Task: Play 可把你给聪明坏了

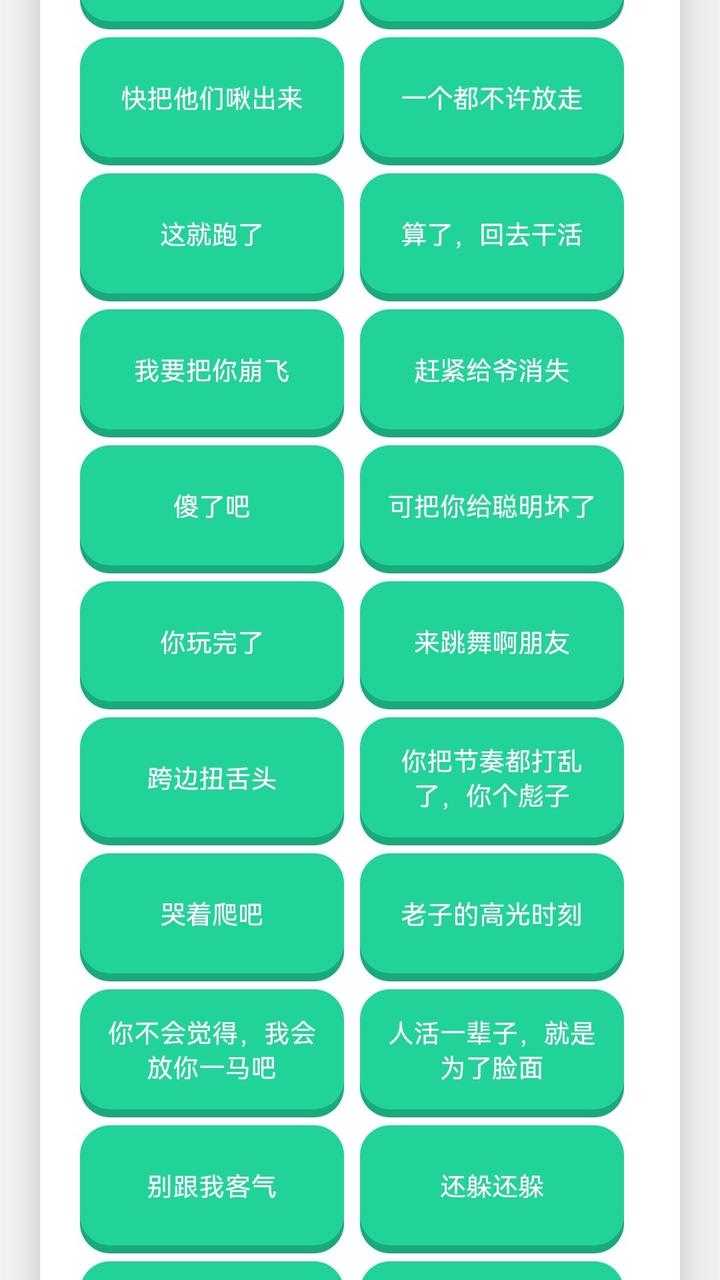Action: pyautogui.click(x=492, y=507)
